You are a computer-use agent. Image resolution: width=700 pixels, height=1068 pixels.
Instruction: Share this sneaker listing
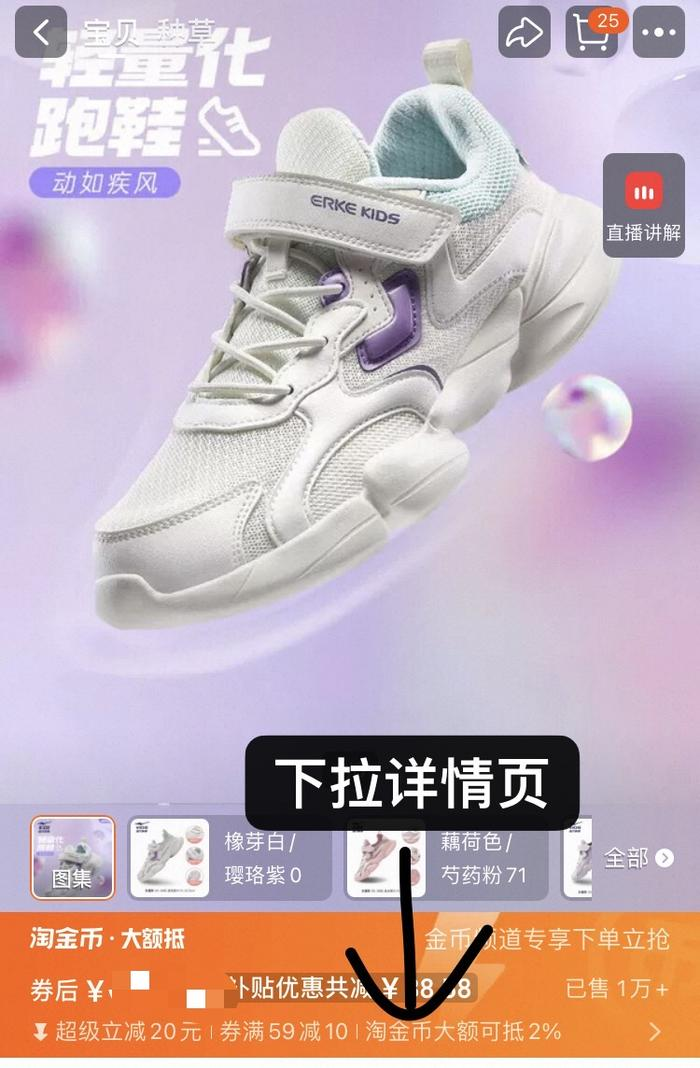523,32
